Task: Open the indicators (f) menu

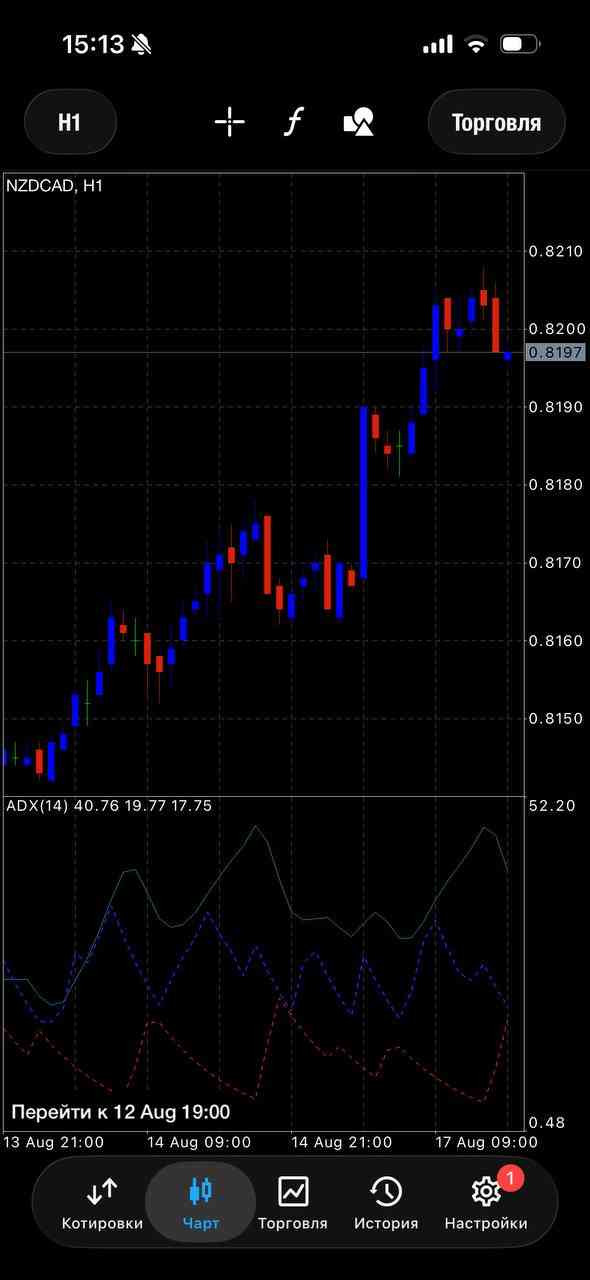Action: [293, 123]
